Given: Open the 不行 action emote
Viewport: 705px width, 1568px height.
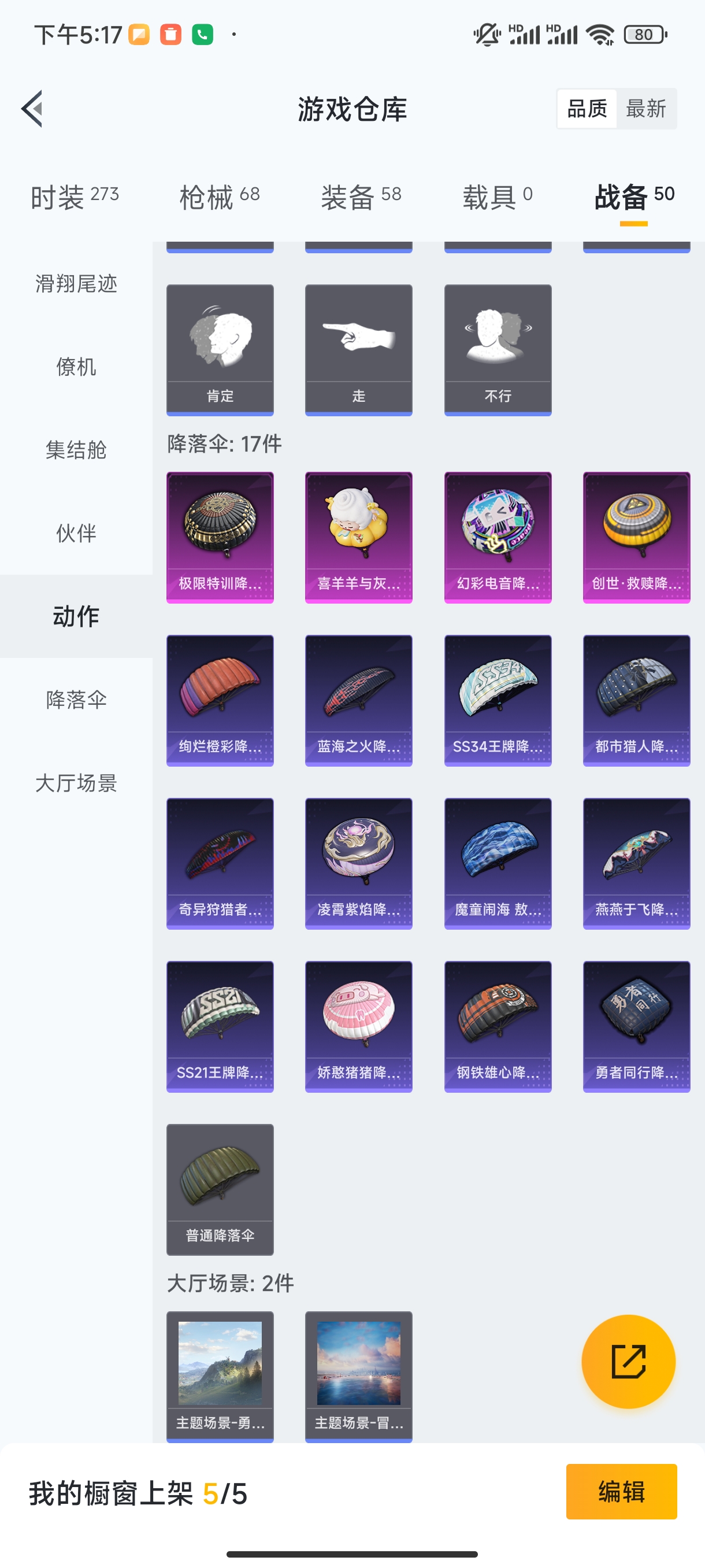Looking at the screenshot, I should [x=498, y=348].
